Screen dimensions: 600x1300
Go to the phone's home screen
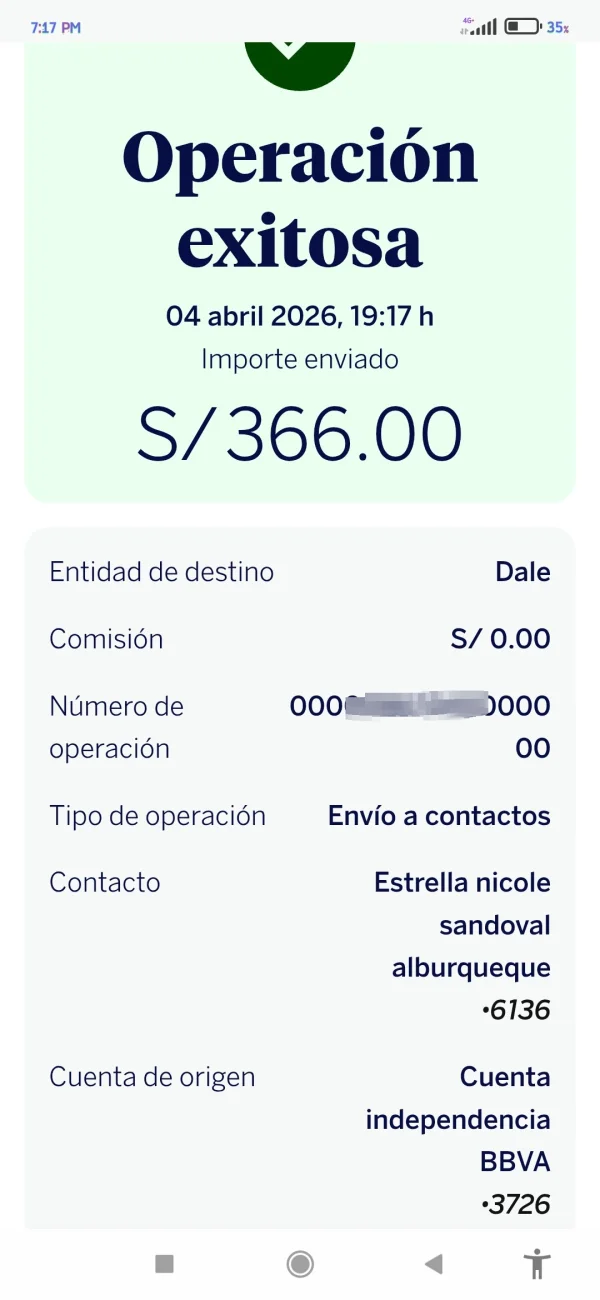(299, 1264)
